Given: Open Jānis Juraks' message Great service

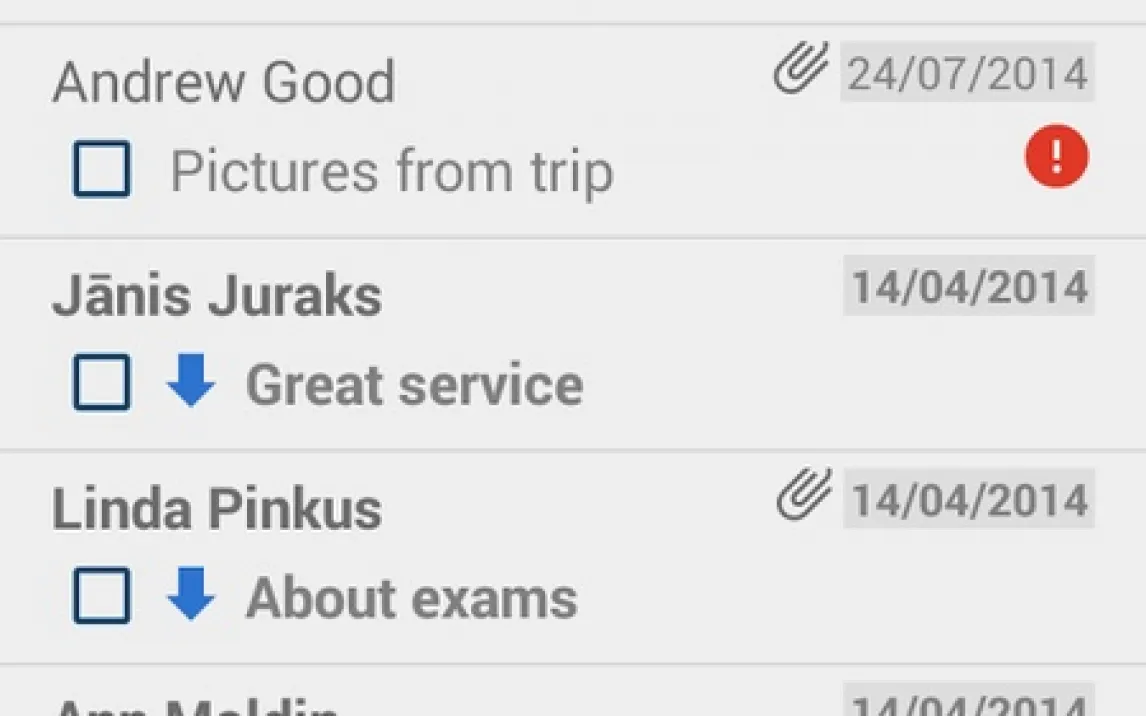Looking at the screenshot, I should [413, 385].
